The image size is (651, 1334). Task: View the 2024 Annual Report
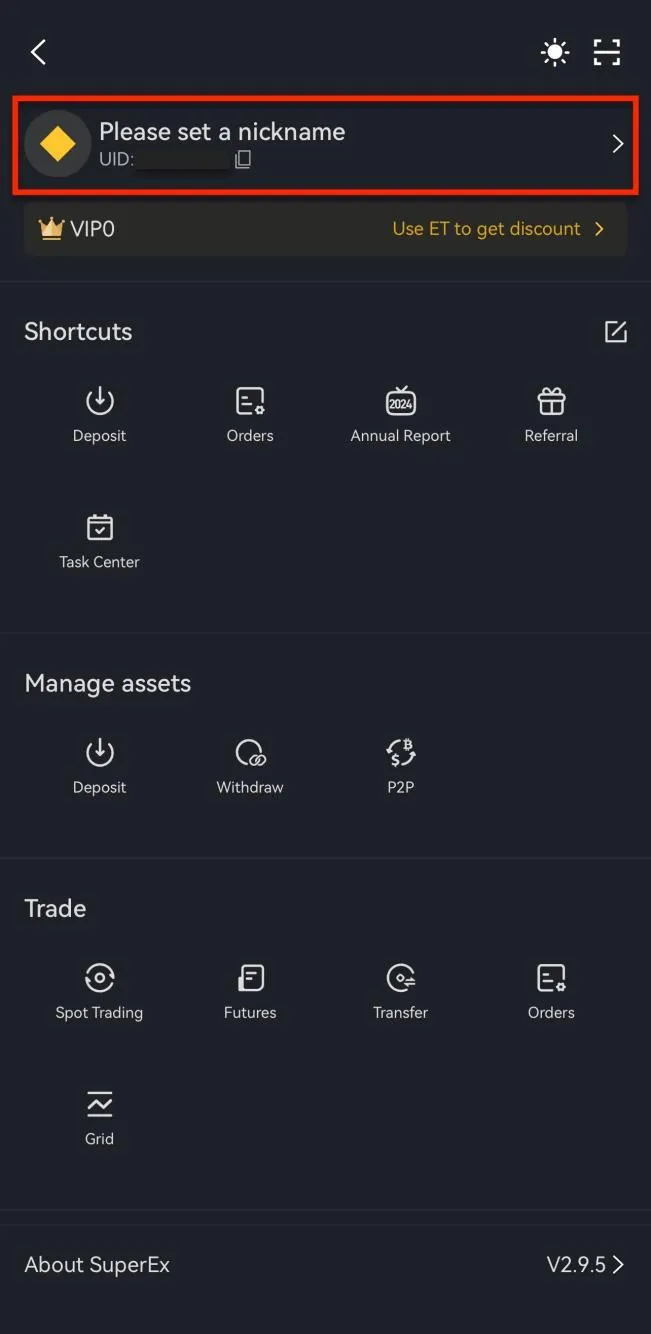click(400, 414)
